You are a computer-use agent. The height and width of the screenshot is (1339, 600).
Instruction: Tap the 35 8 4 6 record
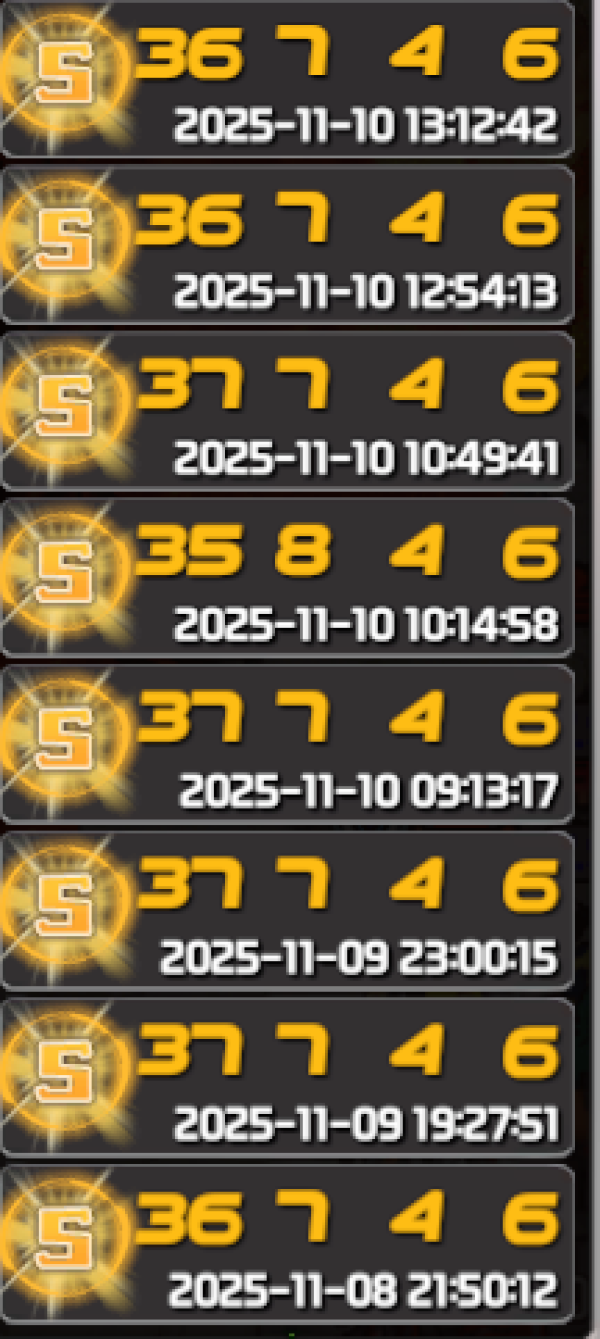pyautogui.click(x=288, y=578)
